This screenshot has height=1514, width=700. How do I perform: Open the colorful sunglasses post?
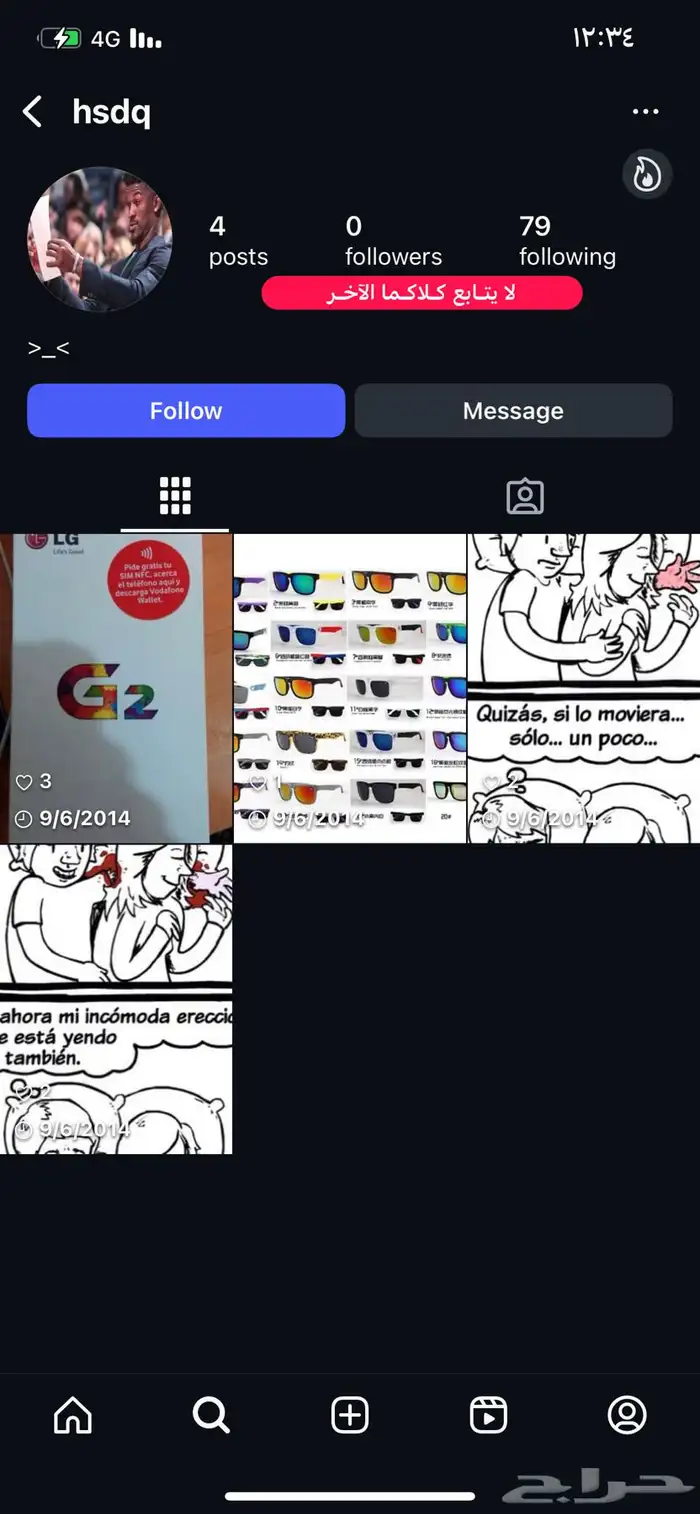coord(350,688)
